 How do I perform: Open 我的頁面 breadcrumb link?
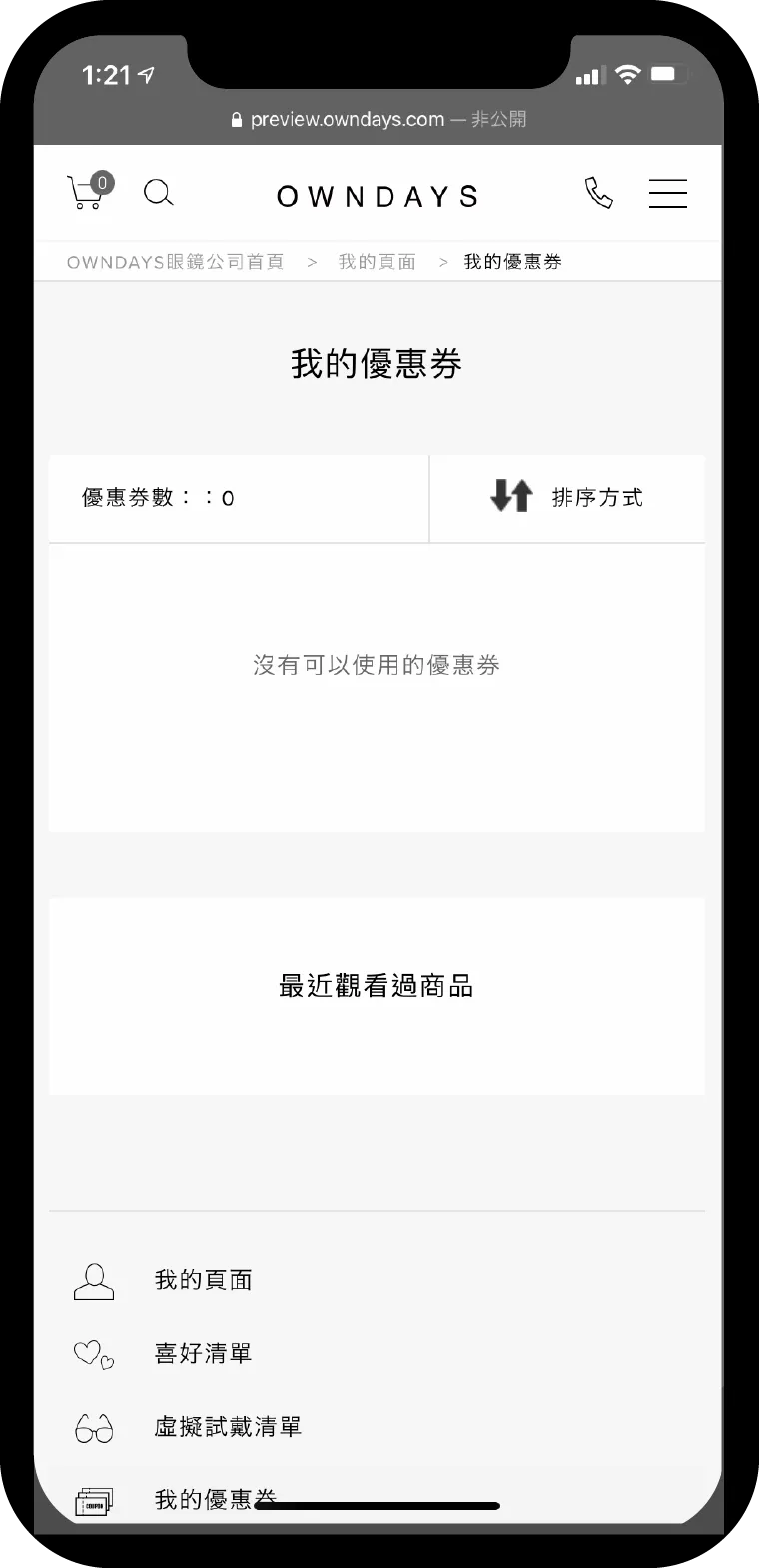tap(377, 262)
